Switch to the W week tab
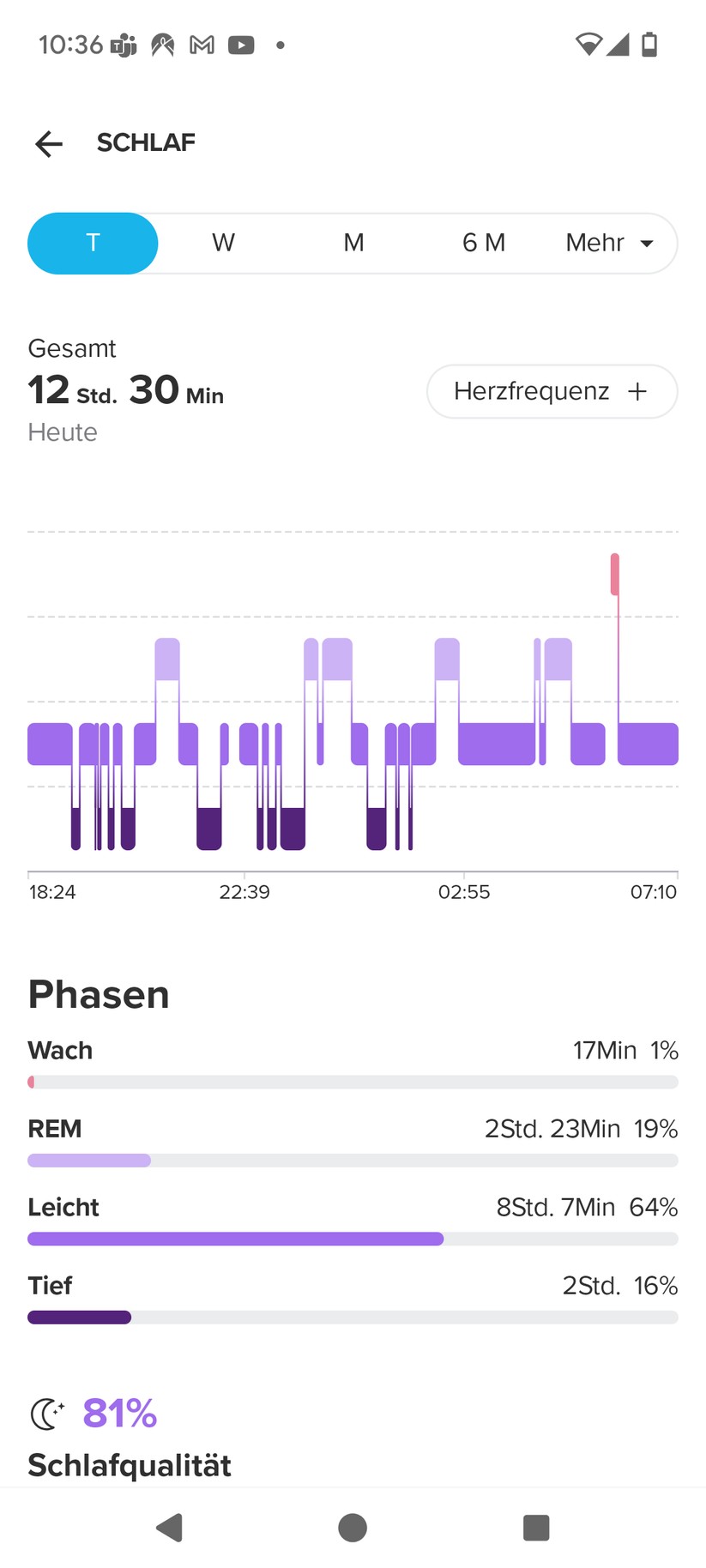Screen dimensions: 706x1568 coord(223,243)
